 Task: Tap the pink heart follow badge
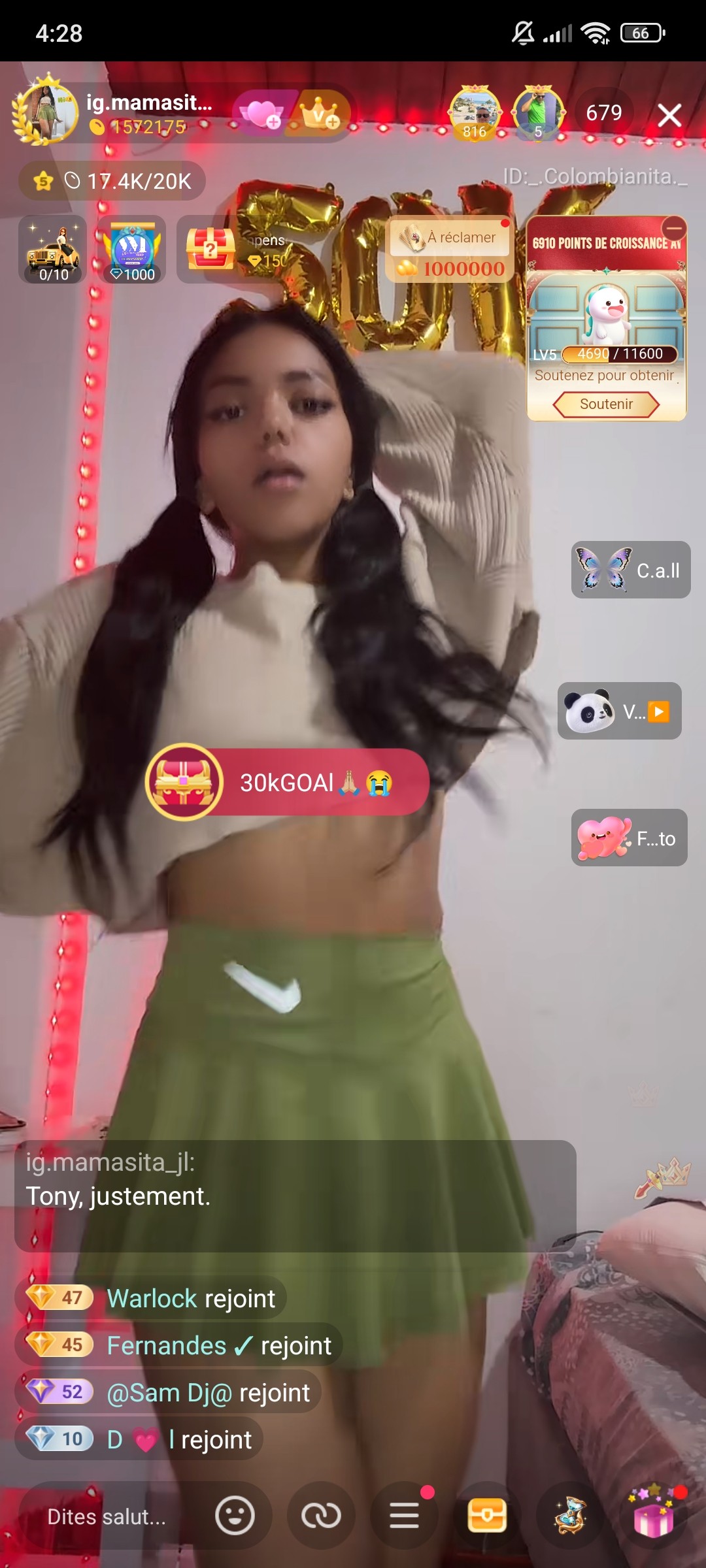click(261, 114)
